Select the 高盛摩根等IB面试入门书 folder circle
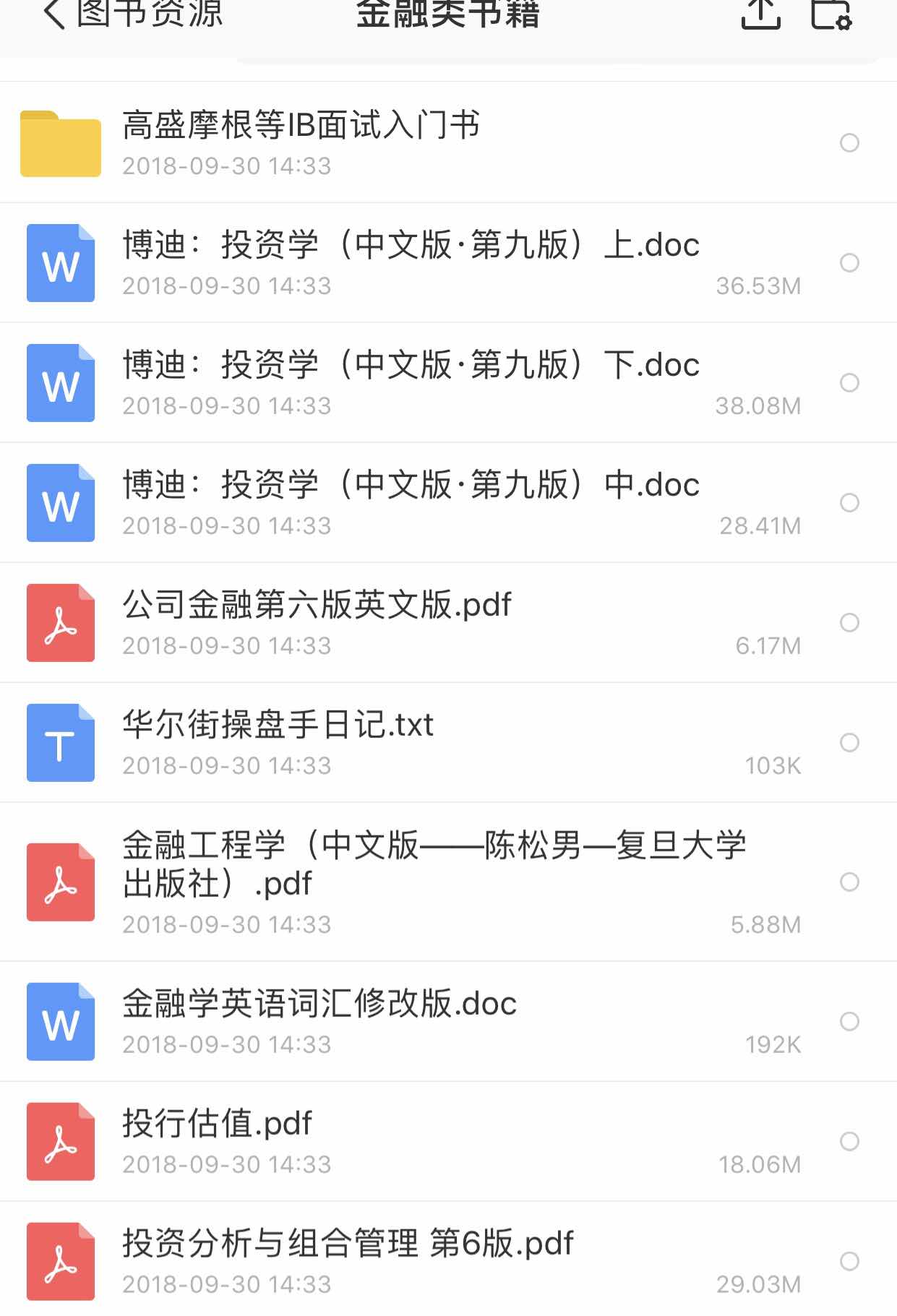Image resolution: width=897 pixels, height=1316 pixels. tap(849, 143)
